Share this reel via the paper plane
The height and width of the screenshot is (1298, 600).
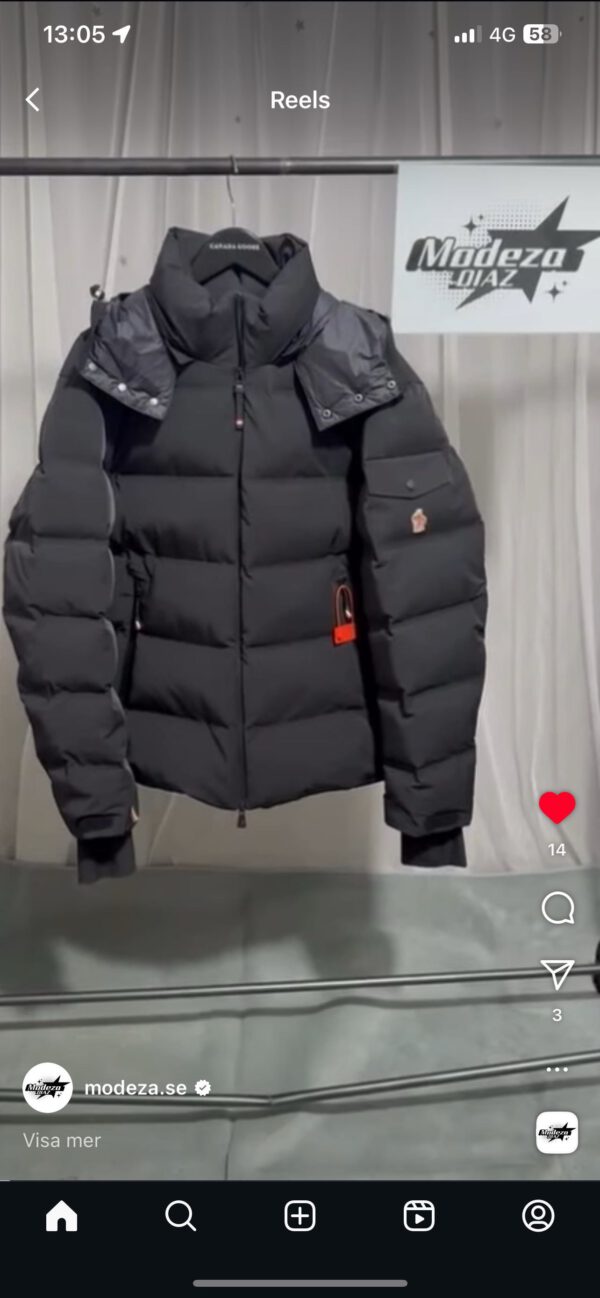[x=557, y=975]
